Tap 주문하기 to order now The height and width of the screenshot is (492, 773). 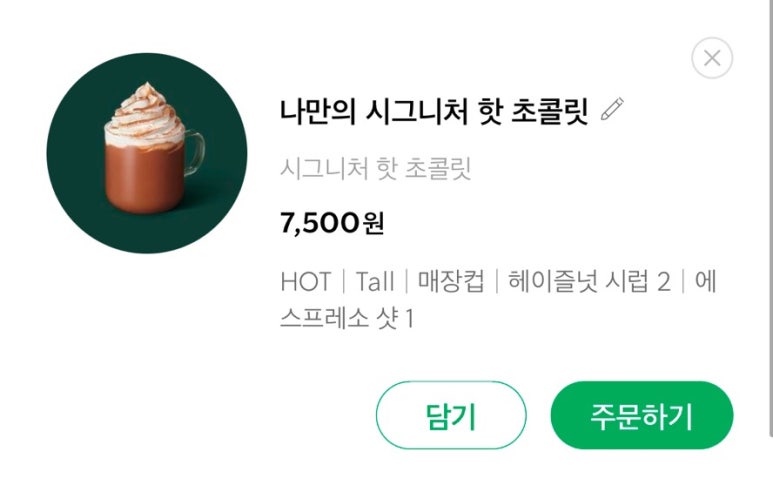pyautogui.click(x=641, y=415)
